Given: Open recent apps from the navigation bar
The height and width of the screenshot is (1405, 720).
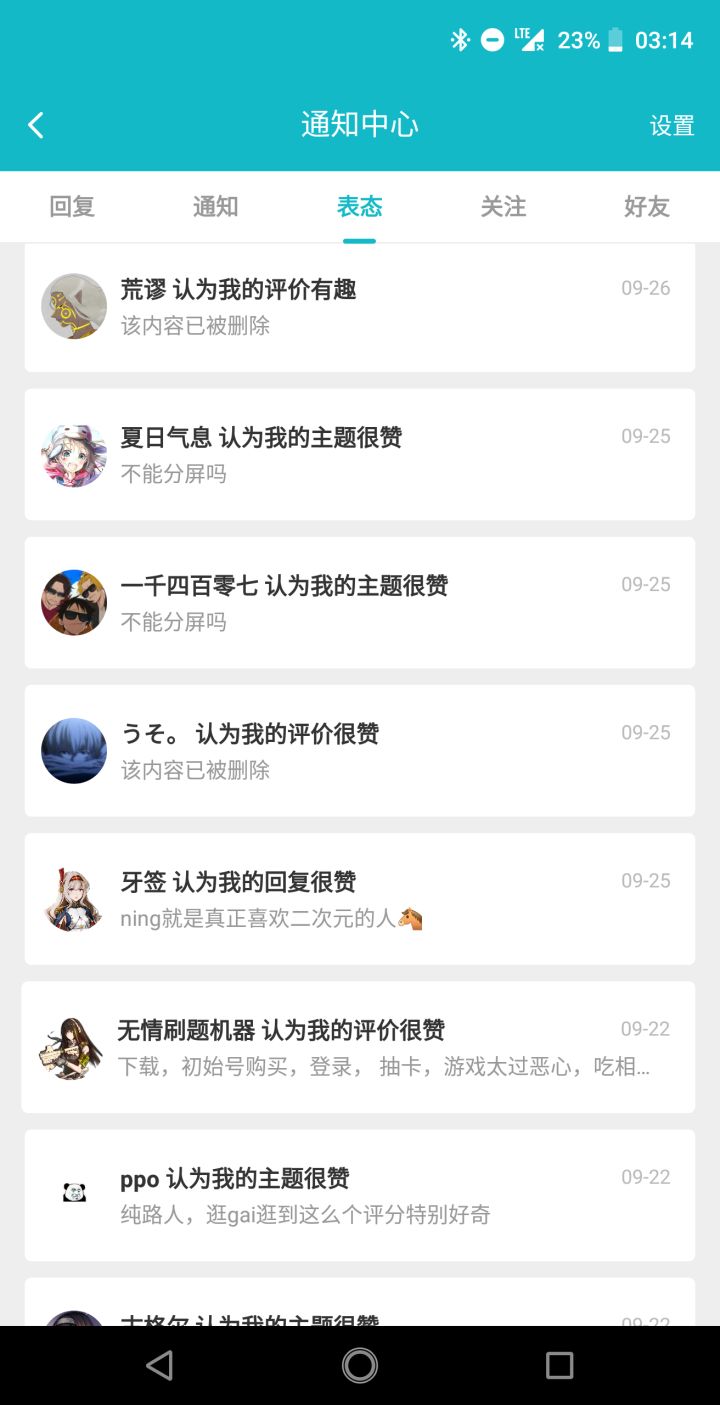Looking at the screenshot, I should 559,1365.
